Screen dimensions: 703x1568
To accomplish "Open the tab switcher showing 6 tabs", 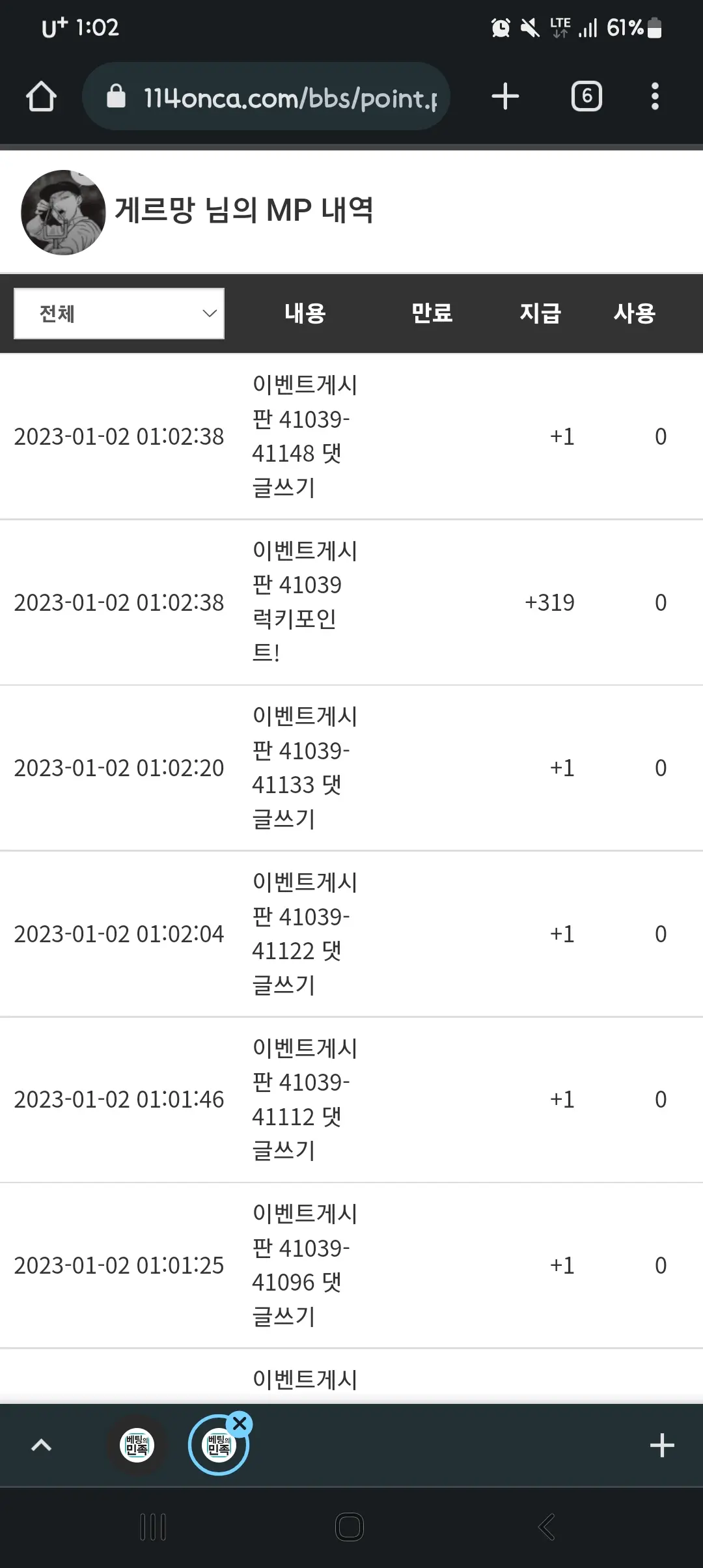I will coord(586,96).
